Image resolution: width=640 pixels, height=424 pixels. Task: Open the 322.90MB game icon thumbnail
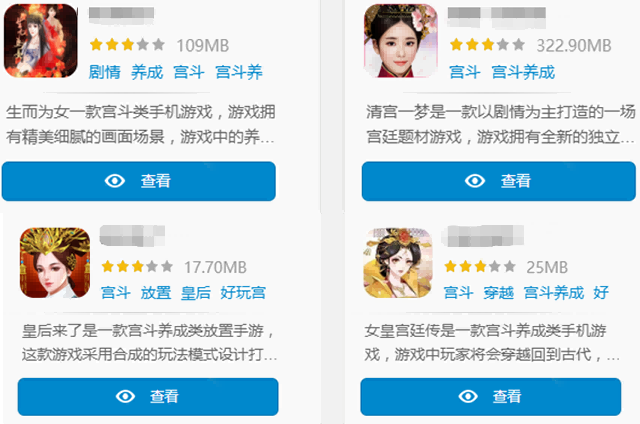tap(400, 40)
